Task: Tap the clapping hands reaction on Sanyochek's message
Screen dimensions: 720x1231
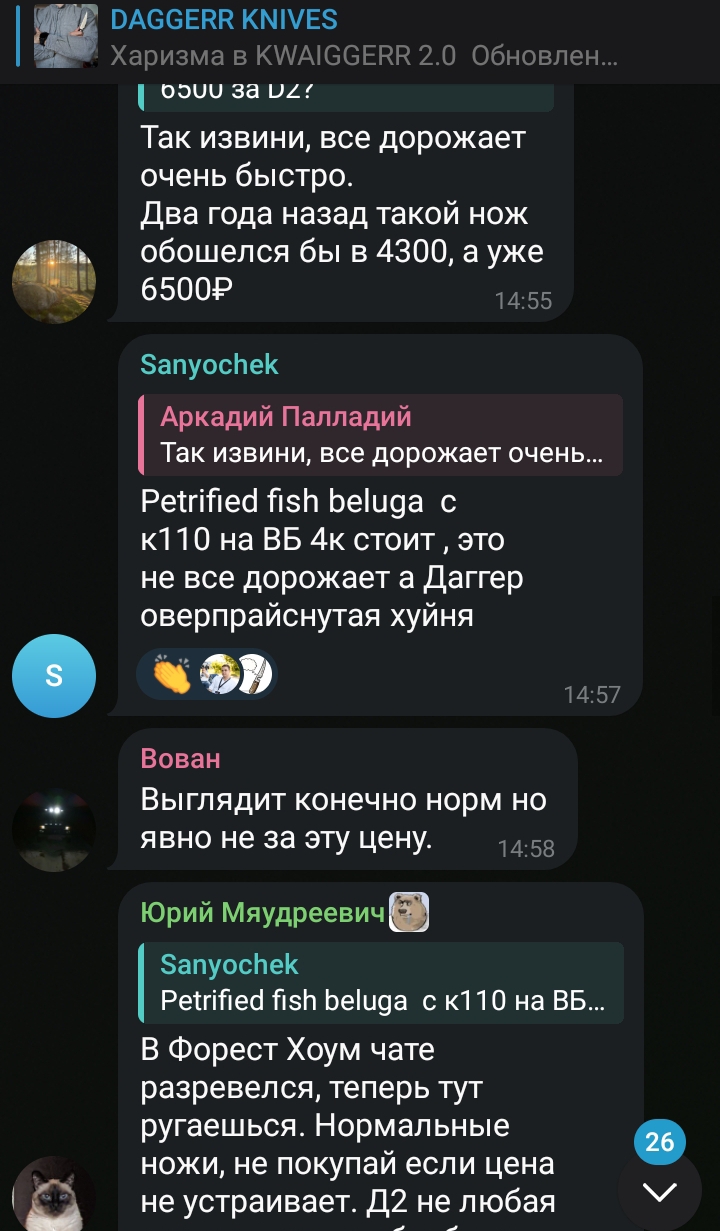Action: [x=172, y=675]
